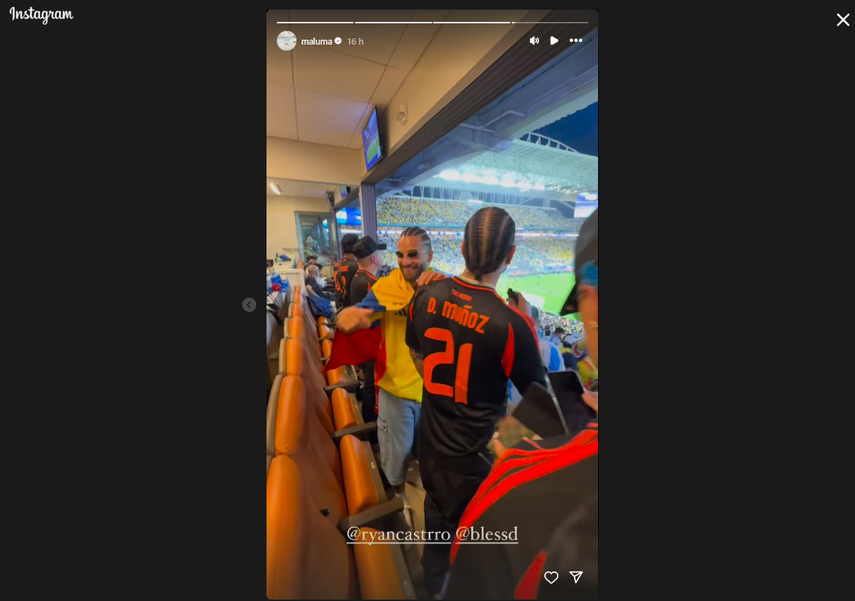Open the @blessd mention

coord(487,534)
